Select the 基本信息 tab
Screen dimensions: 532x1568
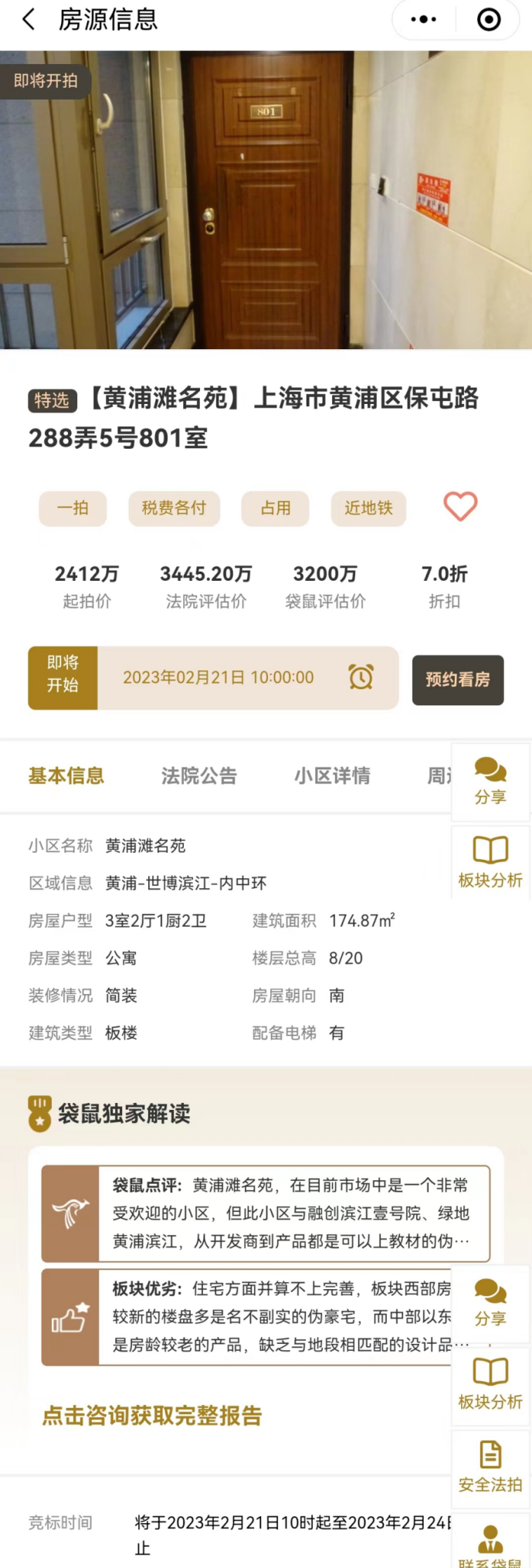(x=66, y=776)
